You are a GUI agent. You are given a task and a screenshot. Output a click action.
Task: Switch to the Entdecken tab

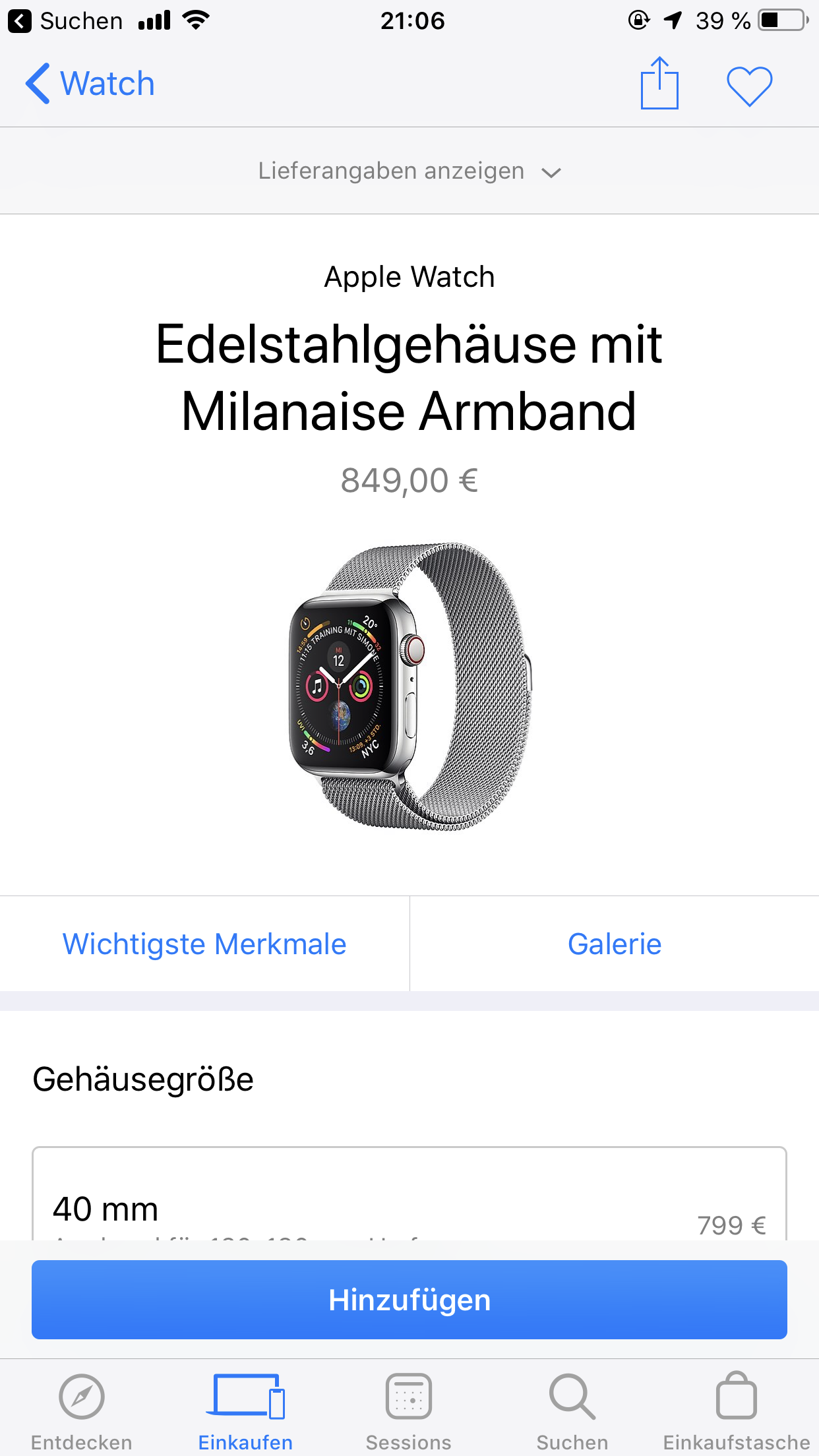click(82, 1411)
